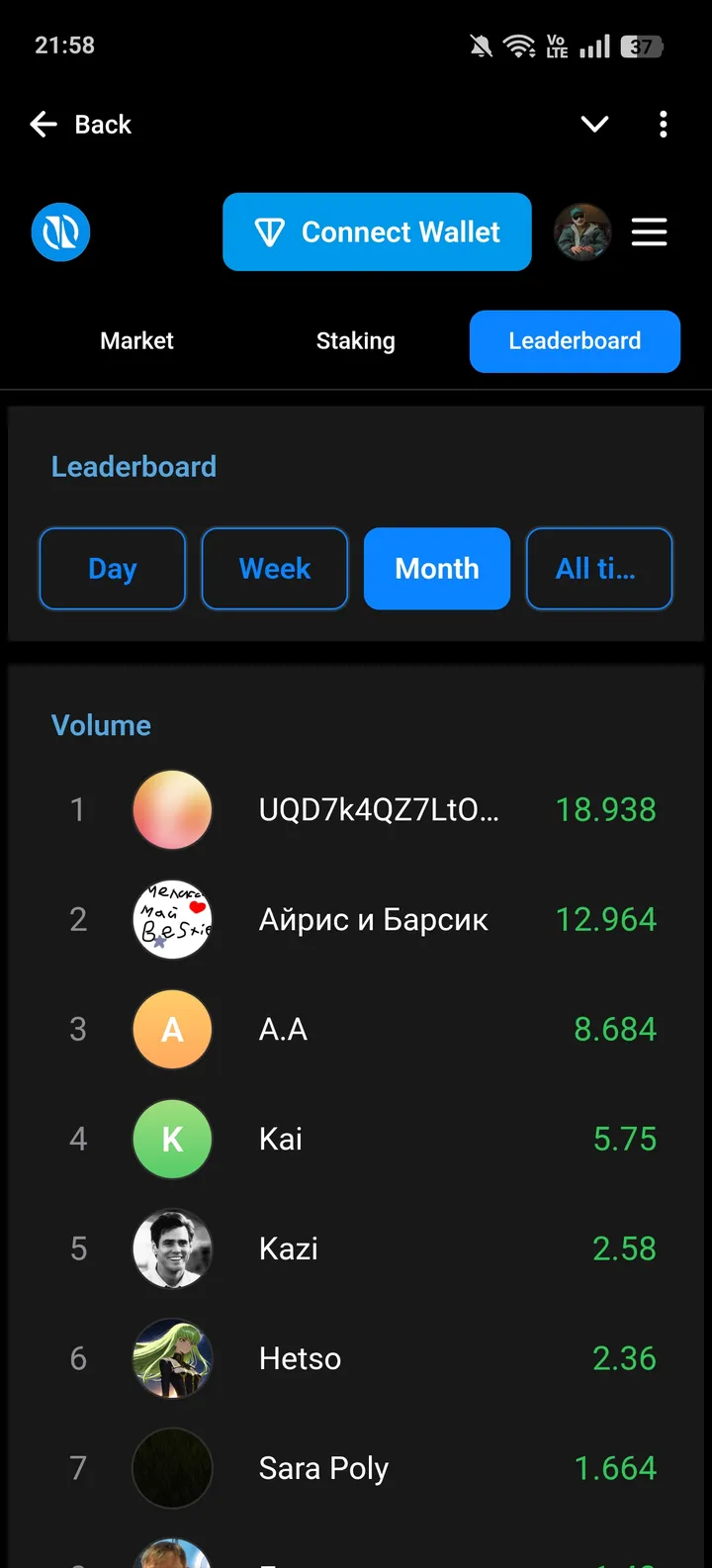Select Hetso's anime avatar thumbnail
This screenshot has height=1568, width=712.
coord(172,1358)
